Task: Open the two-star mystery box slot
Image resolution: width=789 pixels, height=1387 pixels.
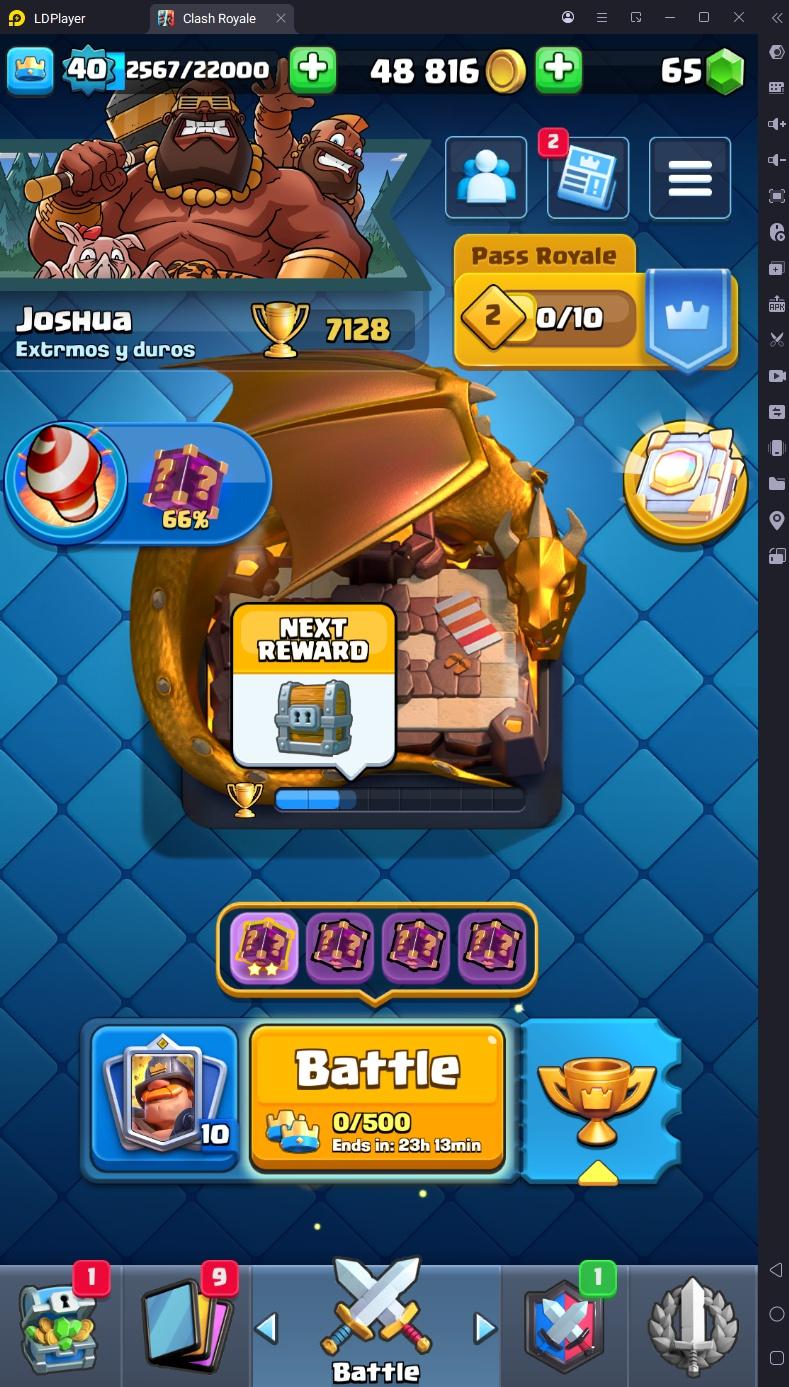Action: tap(264, 949)
